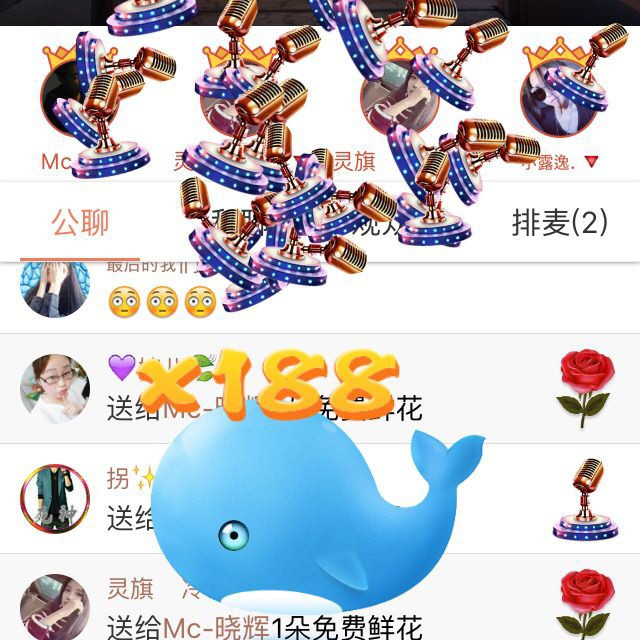Open 灵旗's crowned avatar at top
Screen dimensions: 640x640
[397, 97]
